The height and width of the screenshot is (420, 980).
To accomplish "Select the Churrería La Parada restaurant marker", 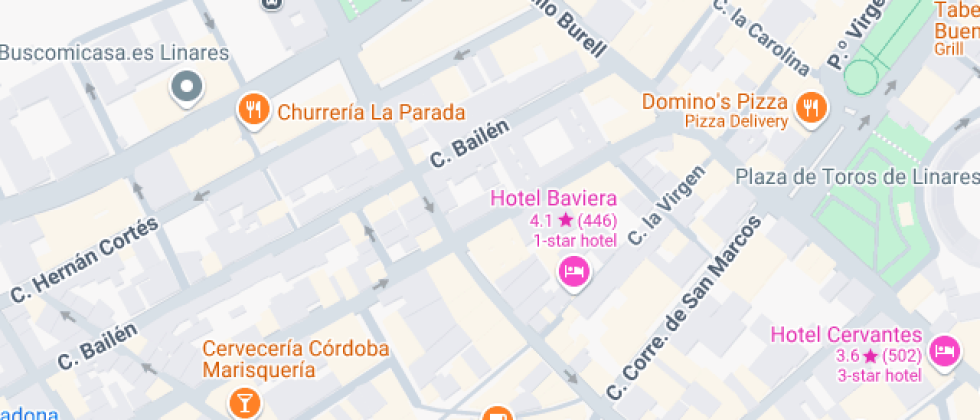I will (255, 110).
